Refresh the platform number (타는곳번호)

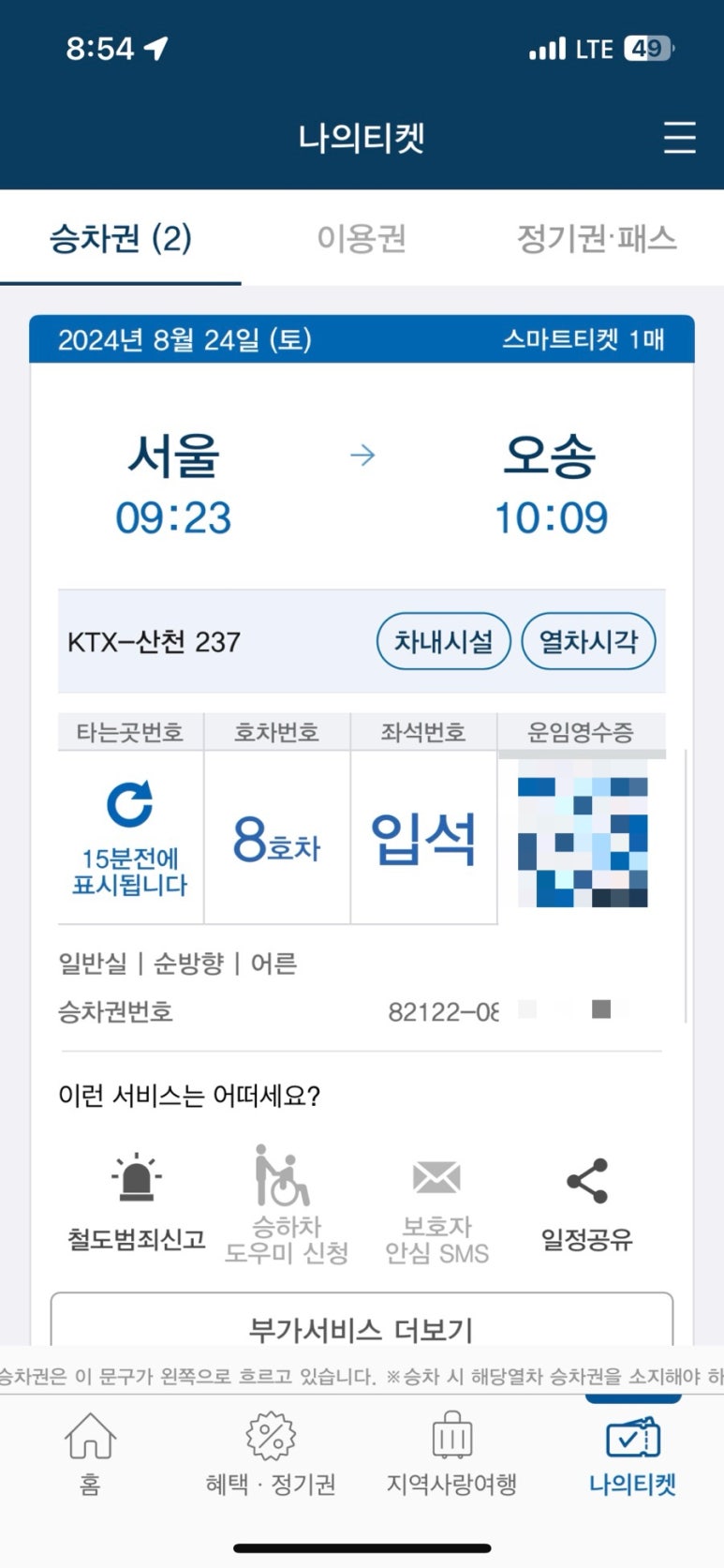point(129,806)
